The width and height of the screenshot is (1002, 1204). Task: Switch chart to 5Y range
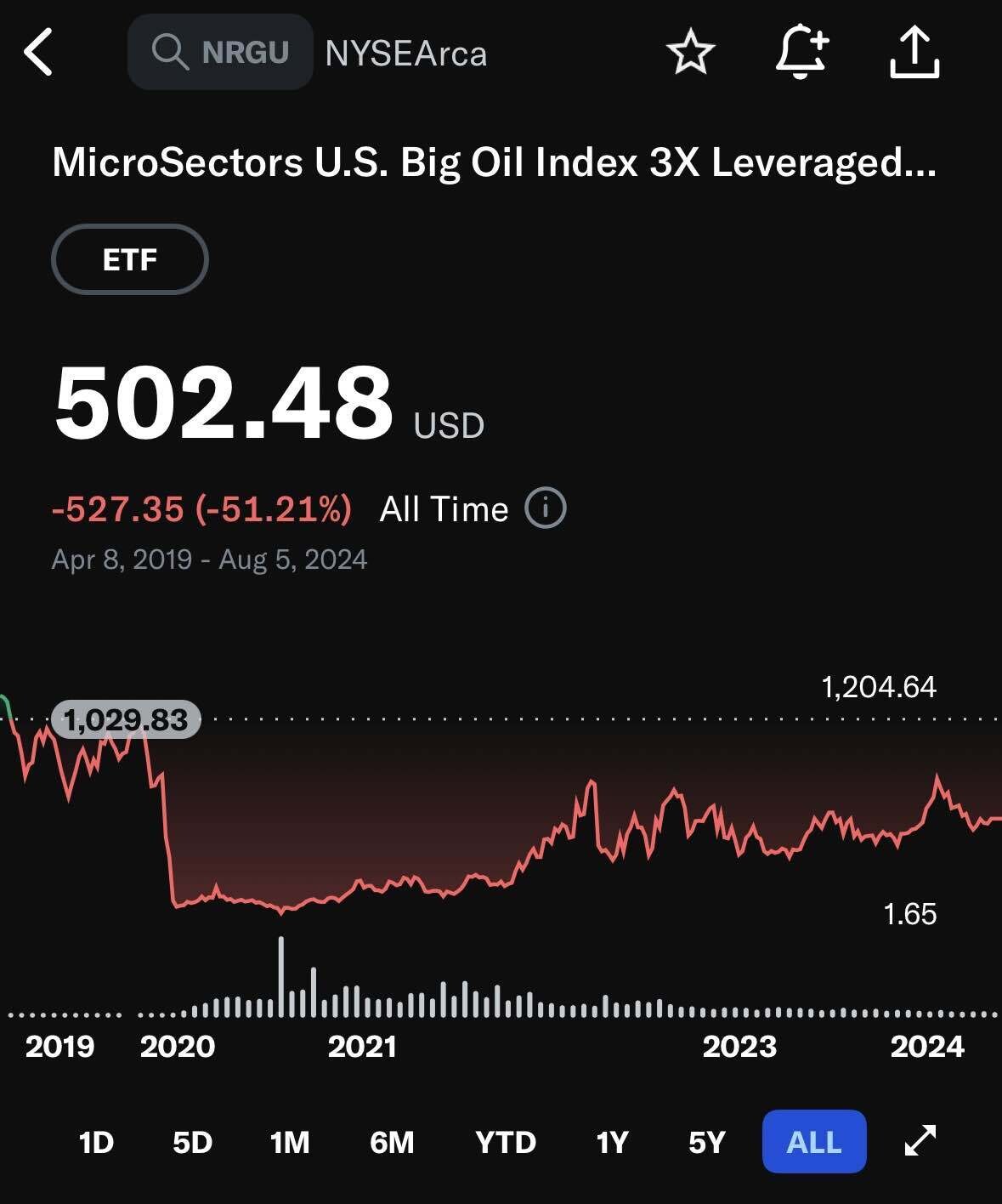pyautogui.click(x=707, y=1142)
